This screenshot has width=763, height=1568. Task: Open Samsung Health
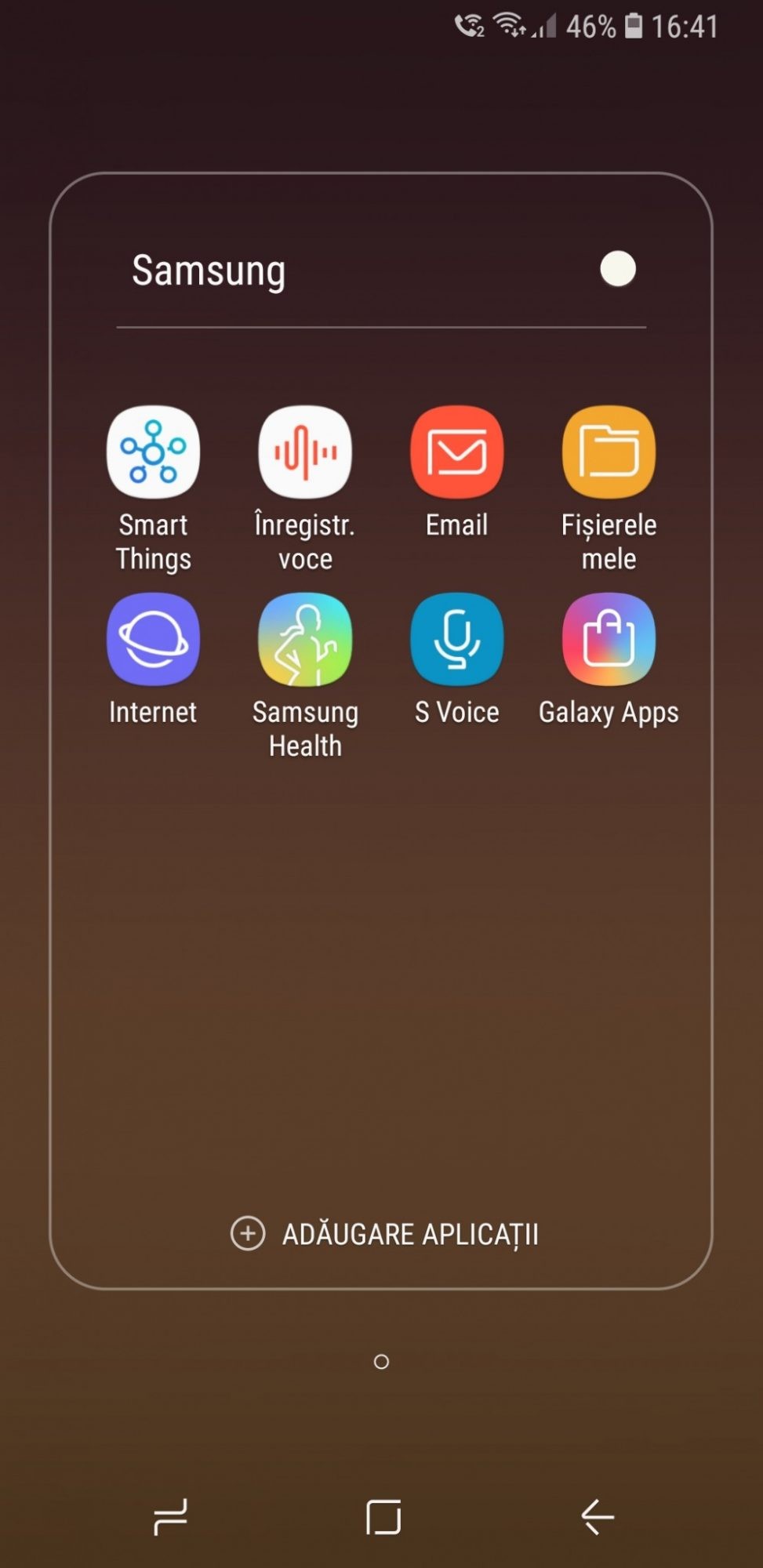pyautogui.click(x=305, y=640)
